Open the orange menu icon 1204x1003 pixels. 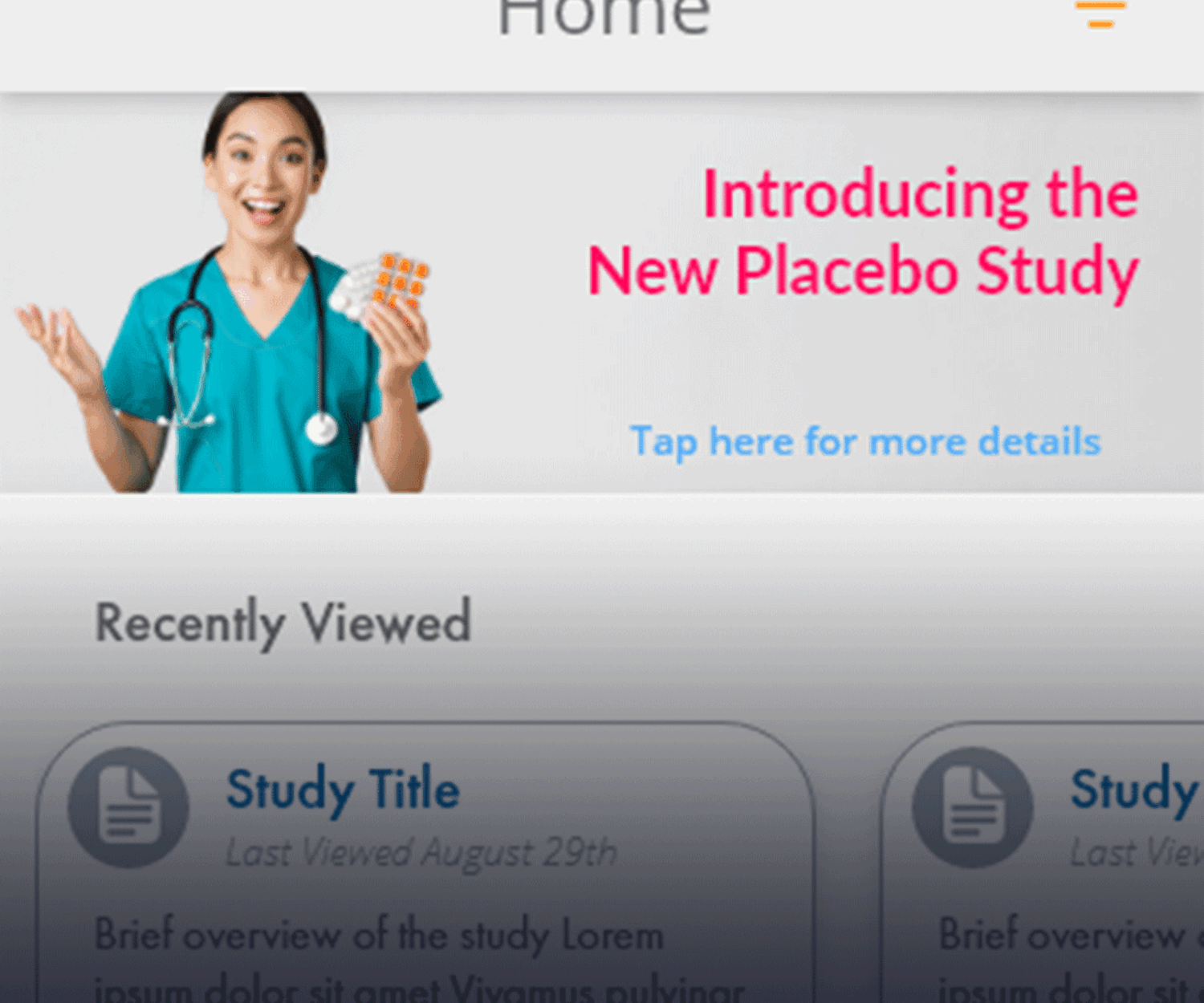click(x=1100, y=14)
